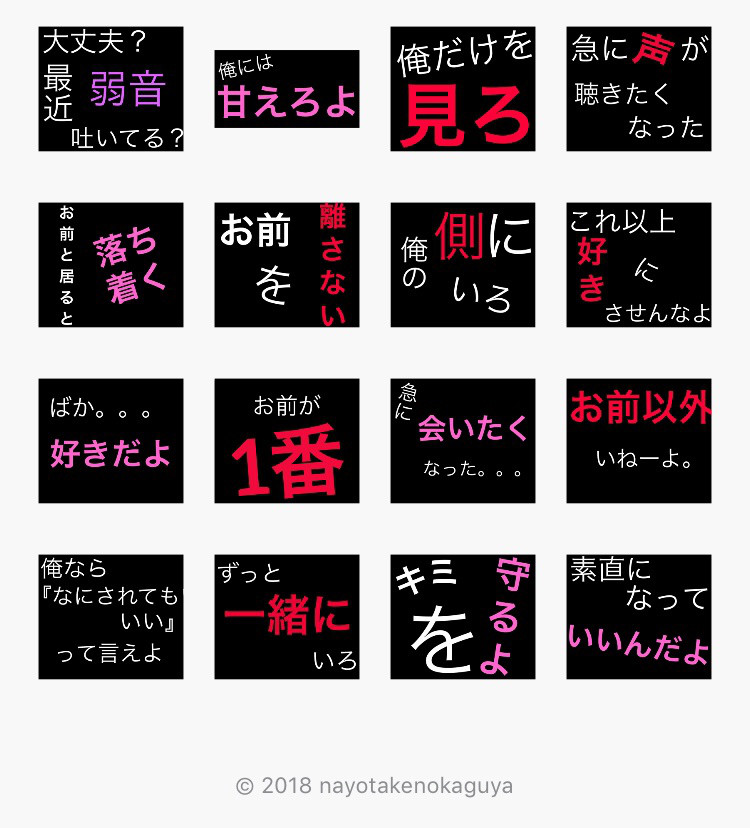
Task: Tap the これ以上好きにさせんなよ sticker
Action: pos(639,265)
